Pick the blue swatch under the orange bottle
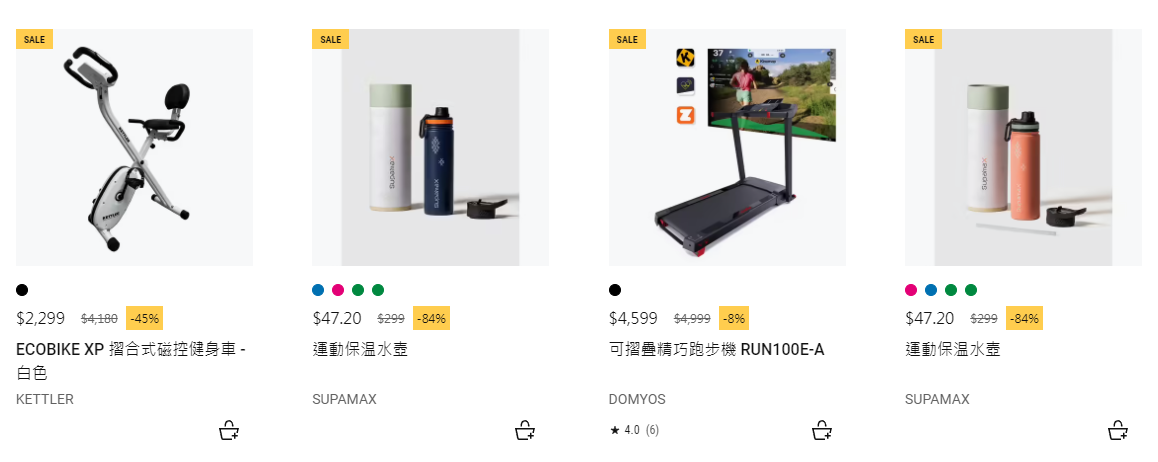The image size is (1158, 462). (x=931, y=290)
